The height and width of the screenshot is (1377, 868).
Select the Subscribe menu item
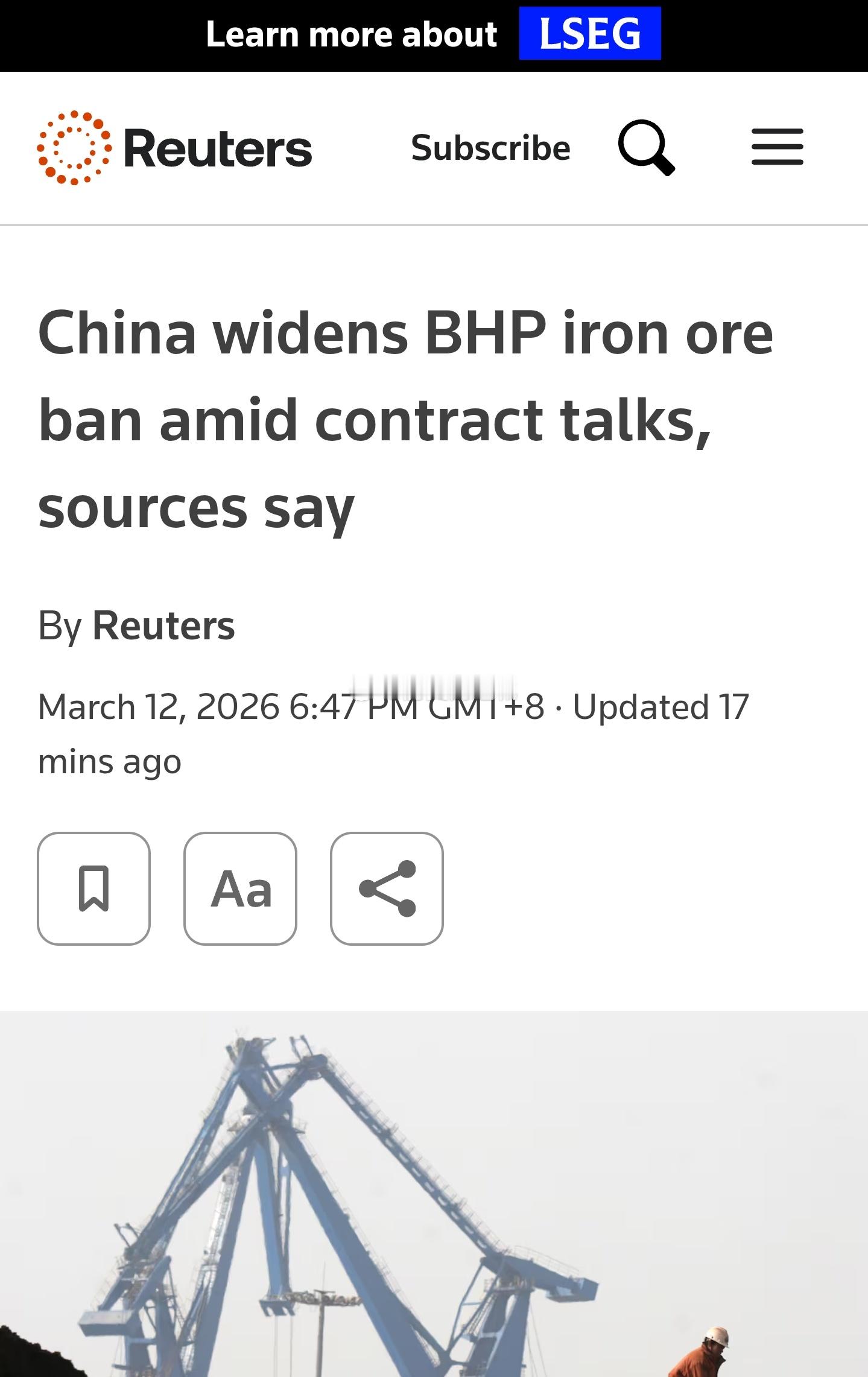click(x=492, y=147)
